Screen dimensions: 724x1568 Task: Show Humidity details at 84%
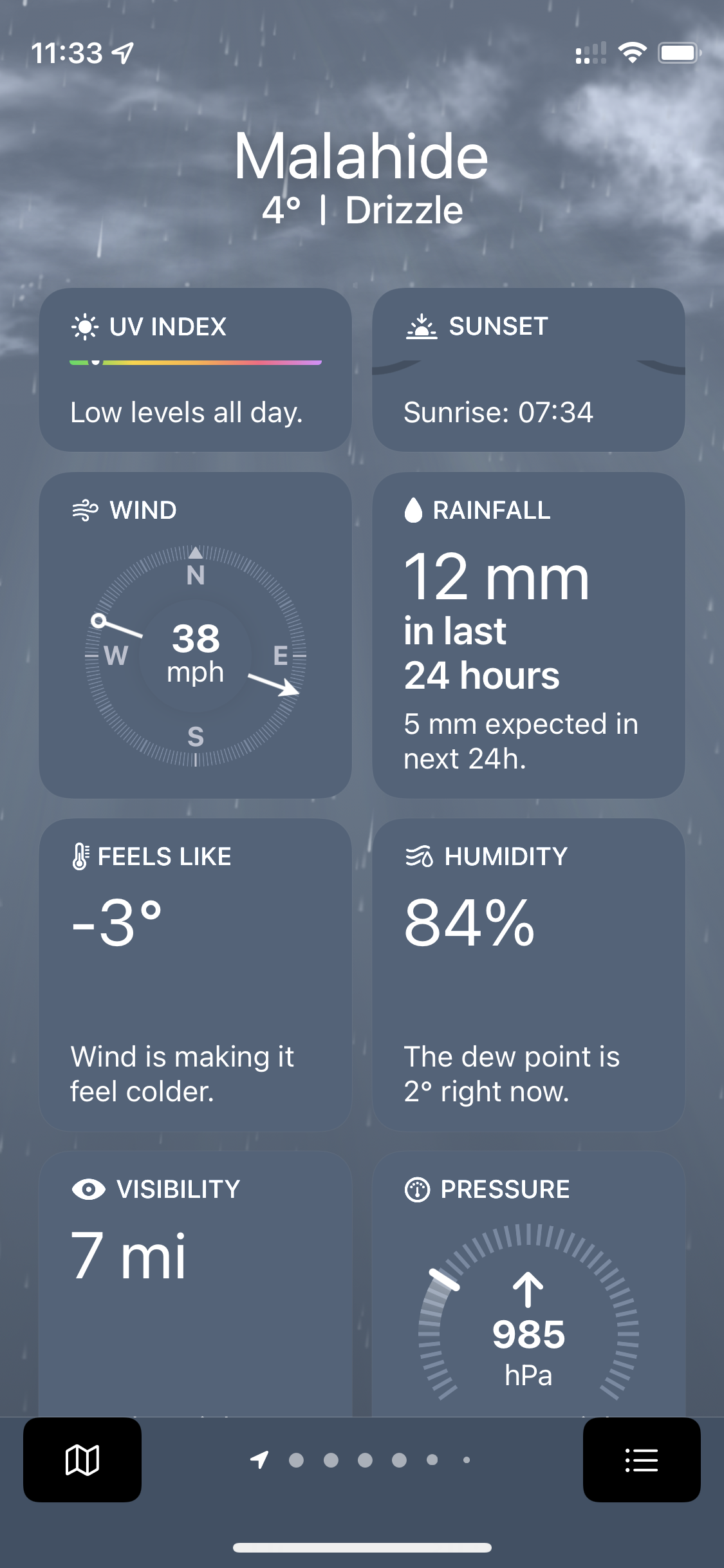pyautogui.click(x=528, y=975)
